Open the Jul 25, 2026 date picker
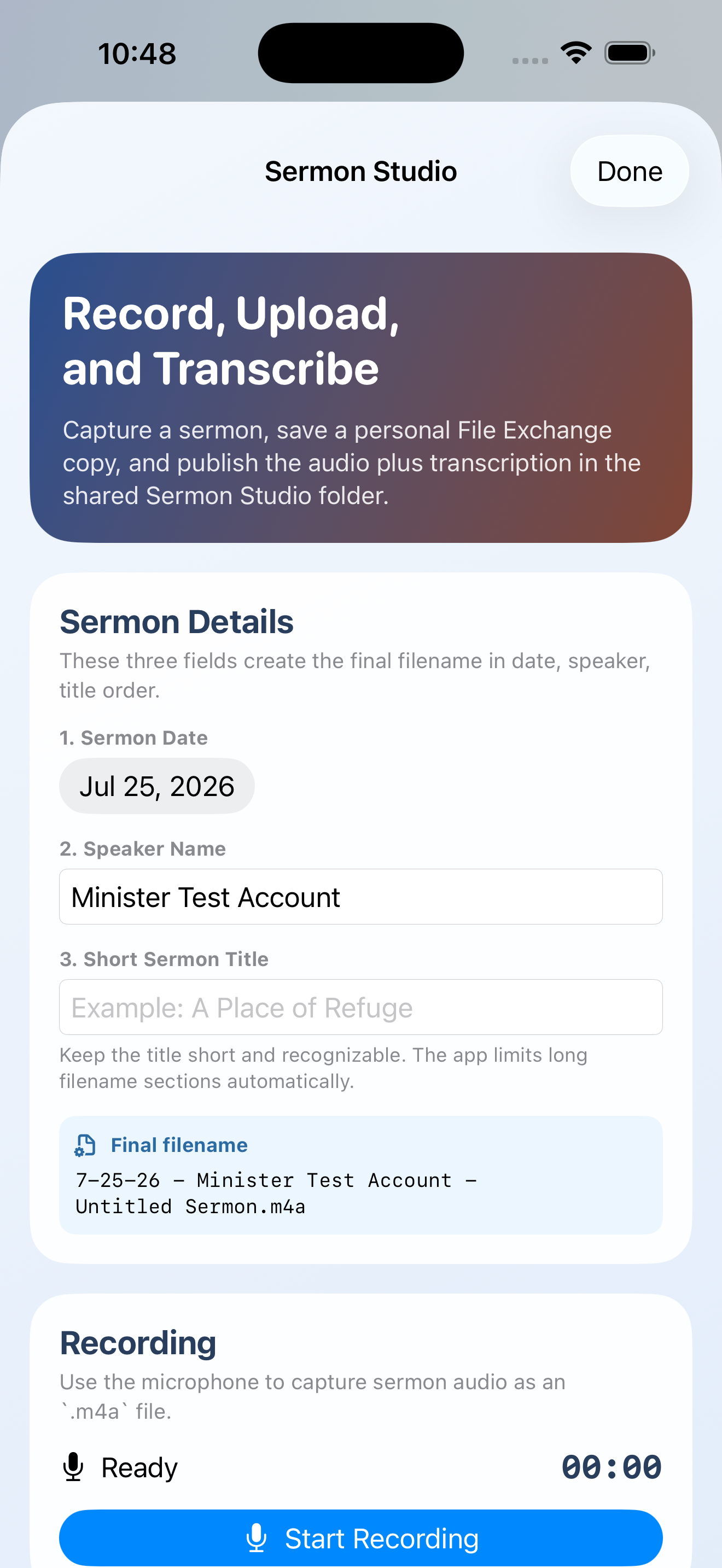 tap(156, 786)
